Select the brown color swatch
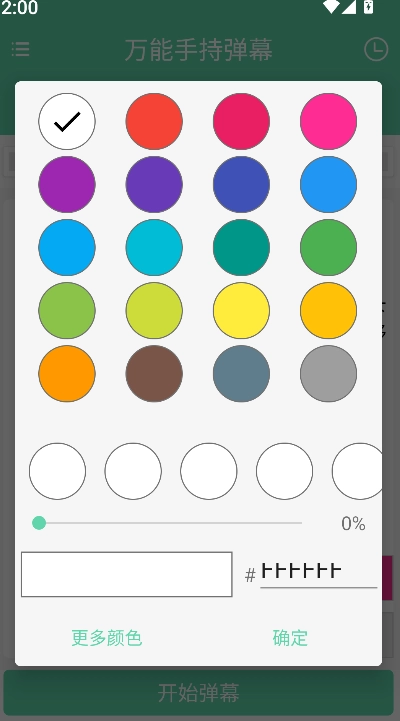This screenshot has height=721, width=400. tap(154, 373)
